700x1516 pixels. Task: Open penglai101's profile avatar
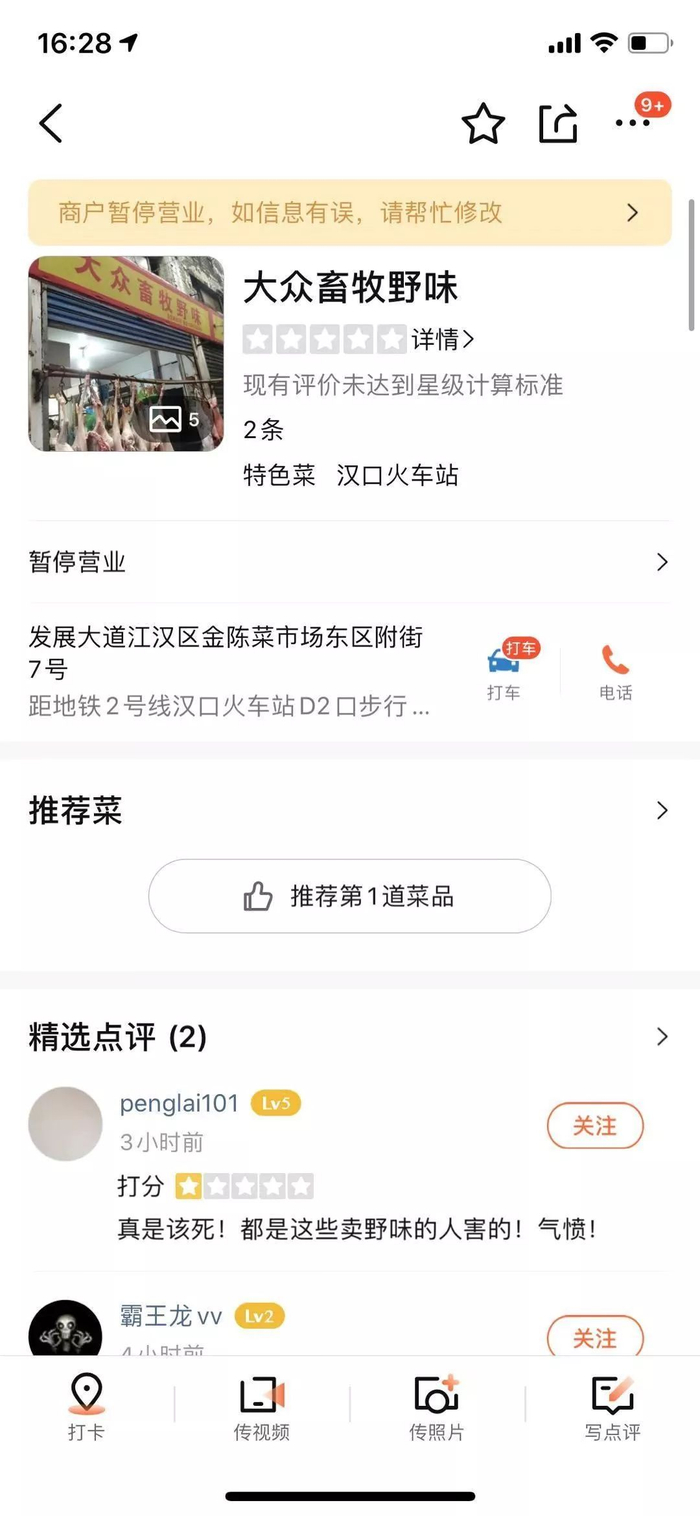pos(65,1124)
